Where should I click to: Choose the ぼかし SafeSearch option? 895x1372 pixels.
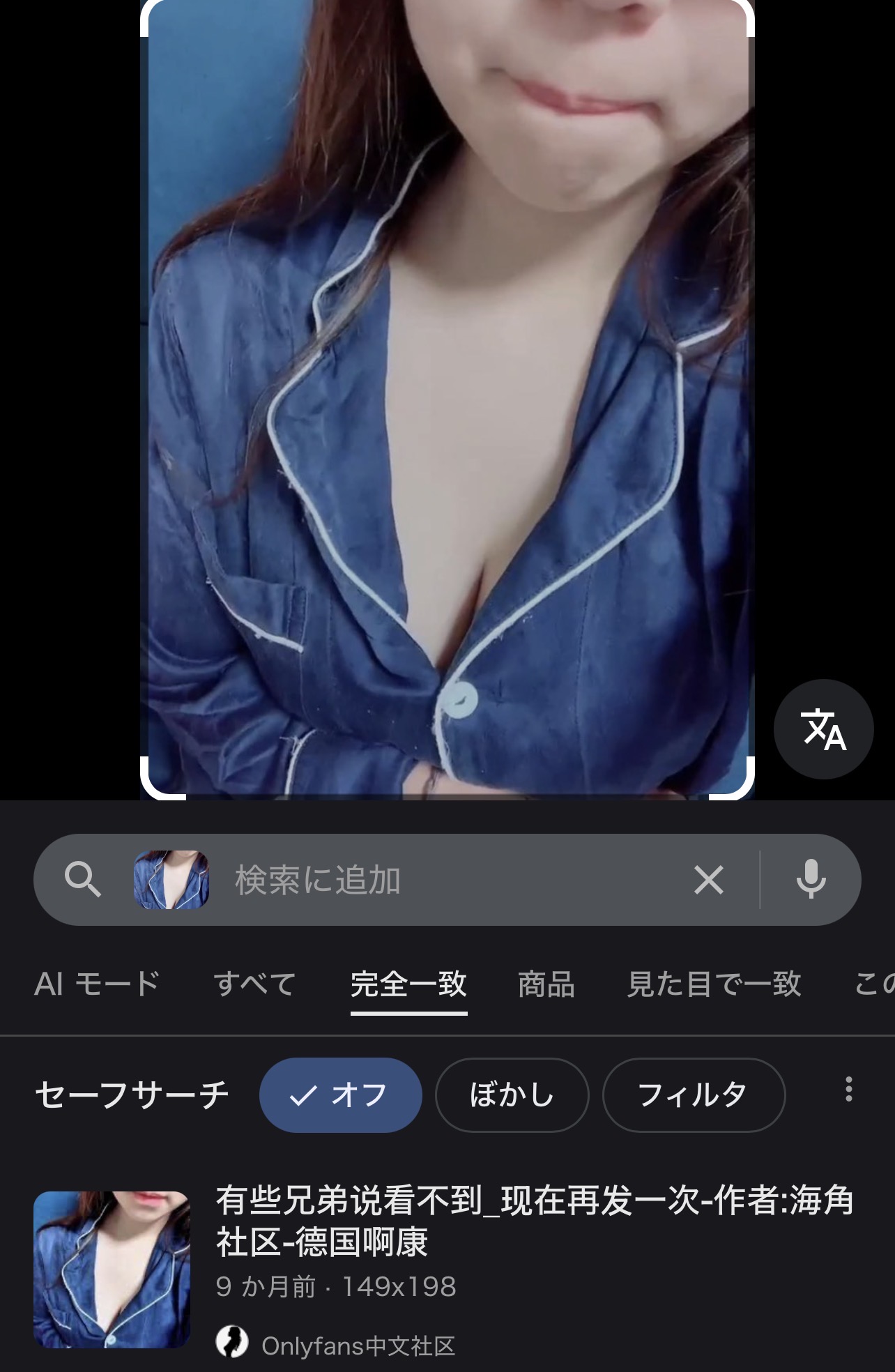click(512, 1095)
